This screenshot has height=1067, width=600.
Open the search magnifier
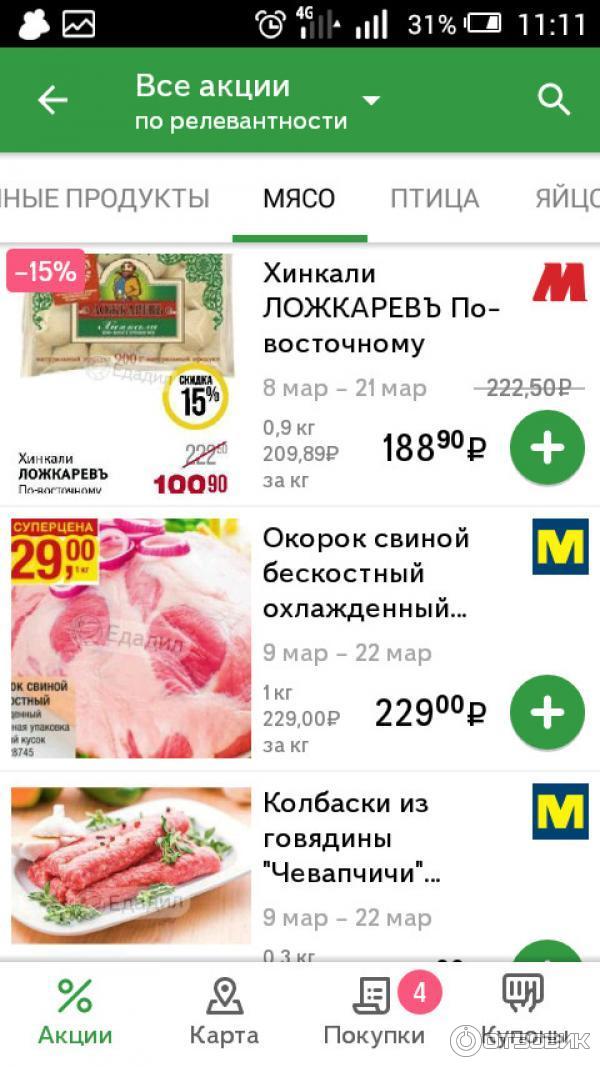[553, 100]
